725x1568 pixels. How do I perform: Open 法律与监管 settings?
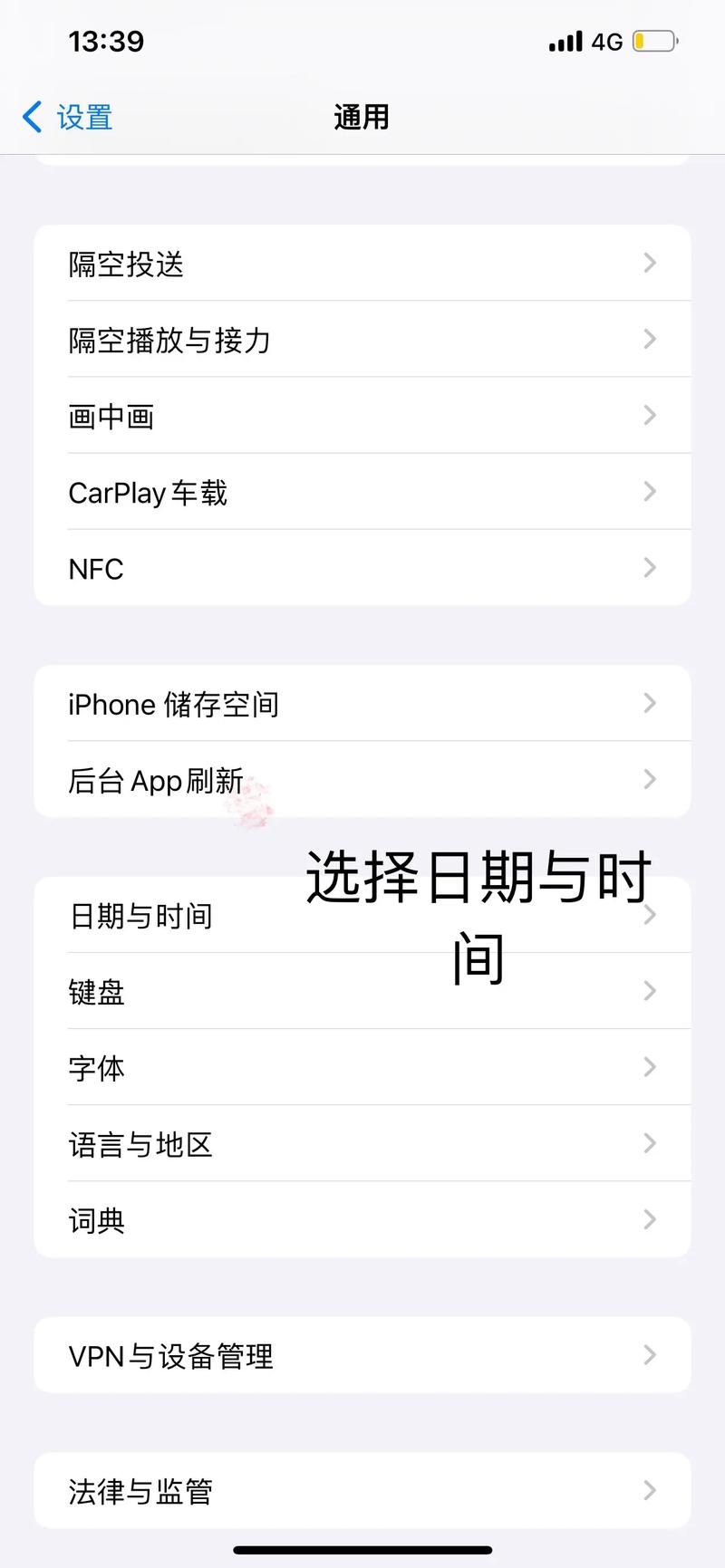click(362, 1491)
